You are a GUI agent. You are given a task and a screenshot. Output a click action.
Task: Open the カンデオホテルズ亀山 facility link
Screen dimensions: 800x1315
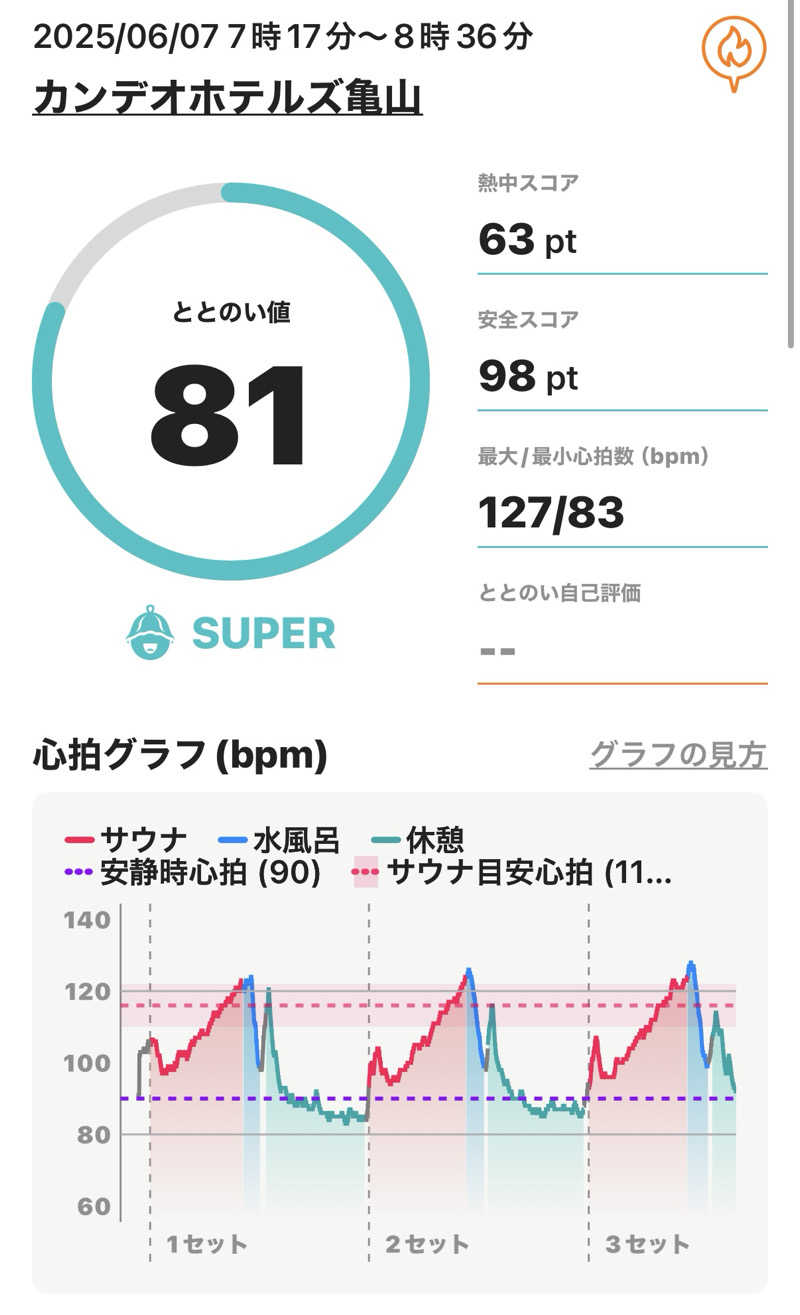click(227, 99)
